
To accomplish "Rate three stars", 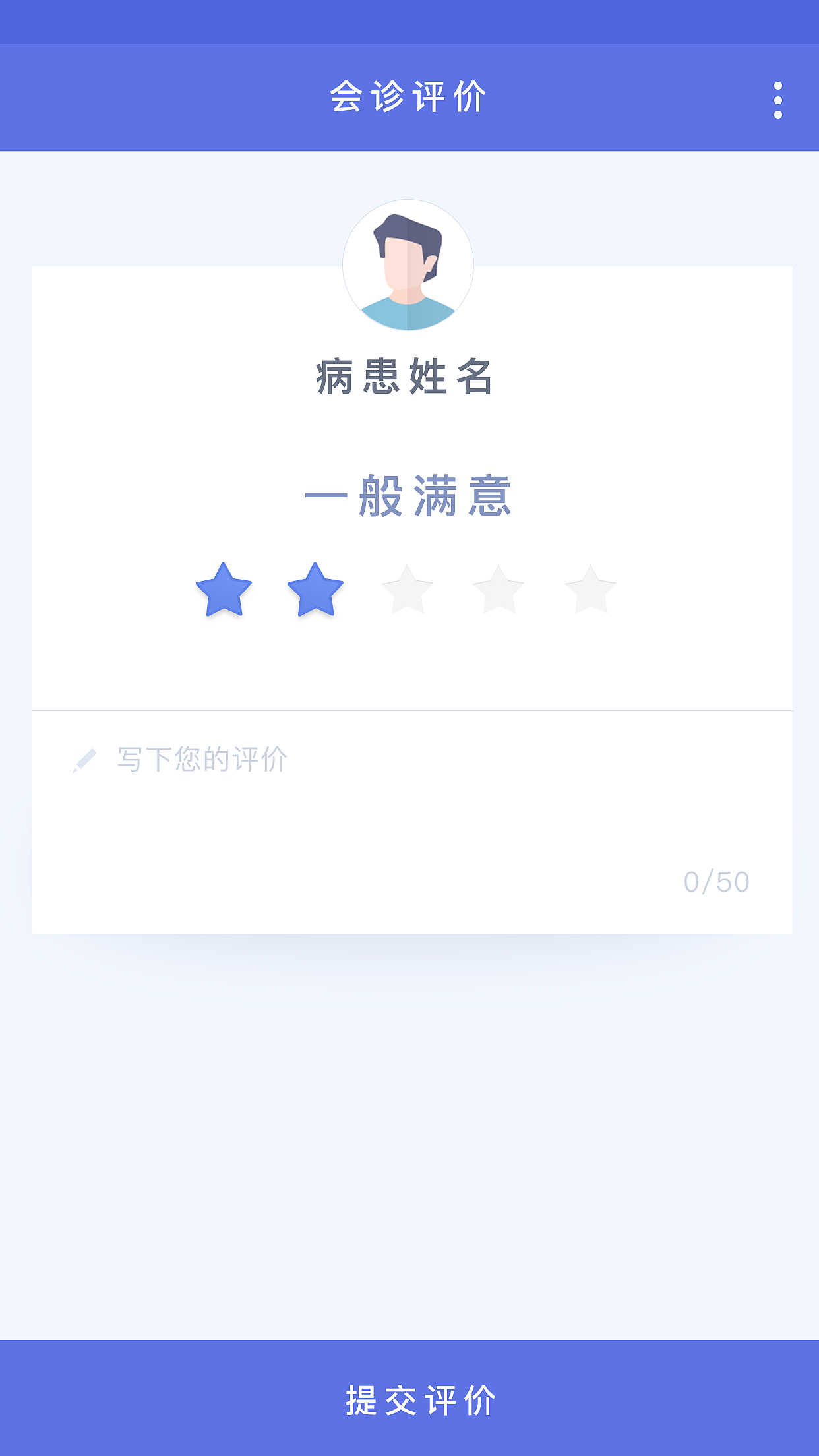I will (407, 590).
